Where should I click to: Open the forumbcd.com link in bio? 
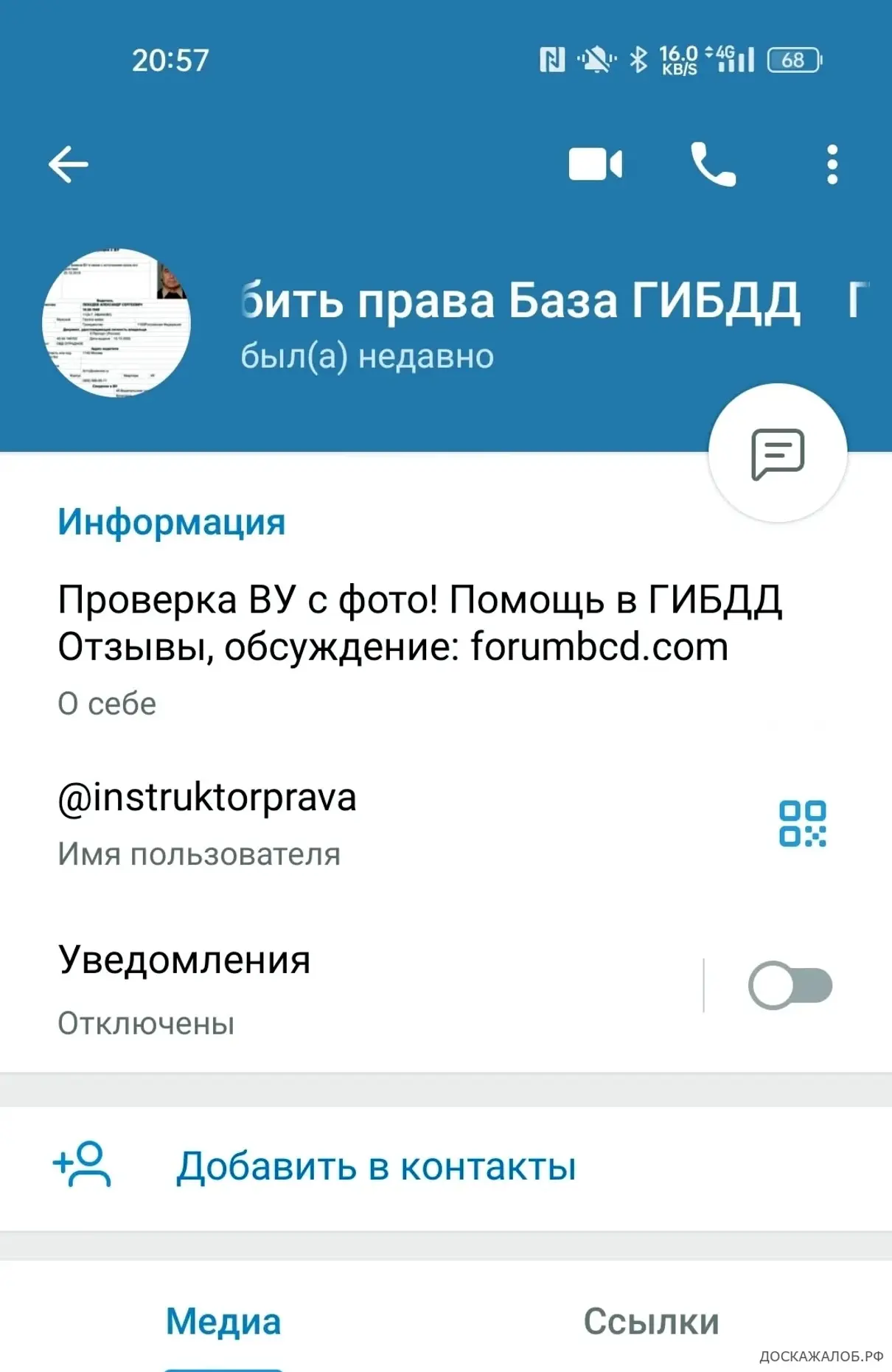599,647
